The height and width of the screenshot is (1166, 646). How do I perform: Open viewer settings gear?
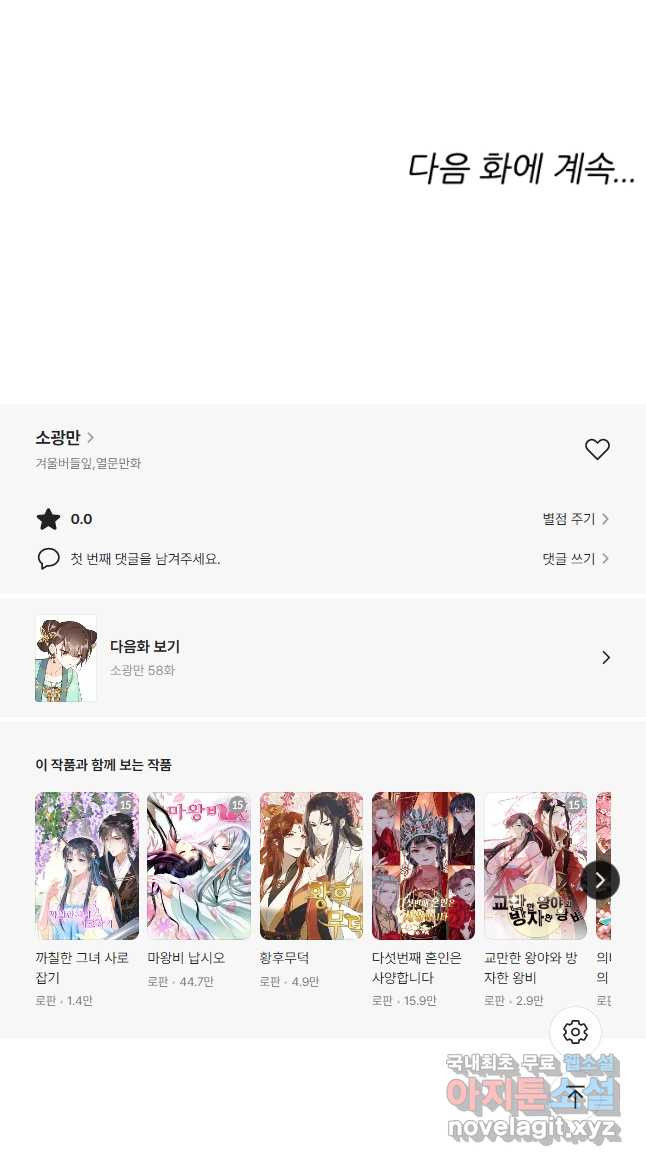coord(575,1032)
